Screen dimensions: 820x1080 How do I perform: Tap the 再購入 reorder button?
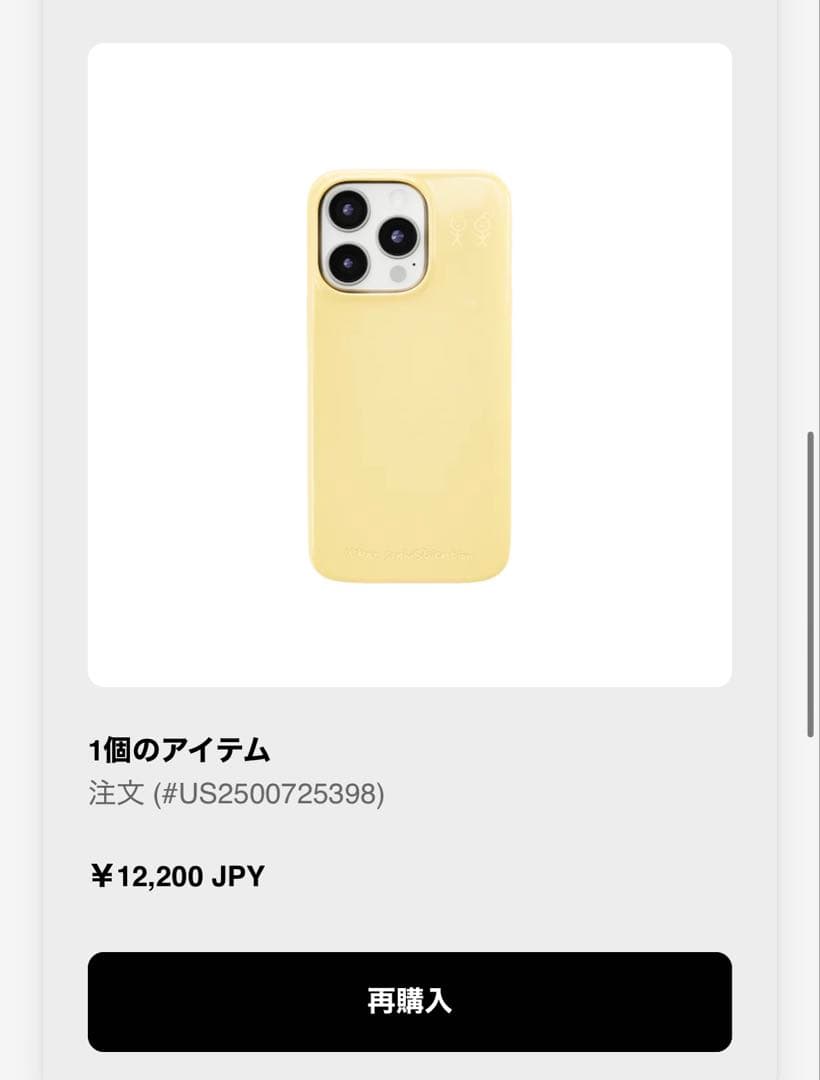point(409,1001)
